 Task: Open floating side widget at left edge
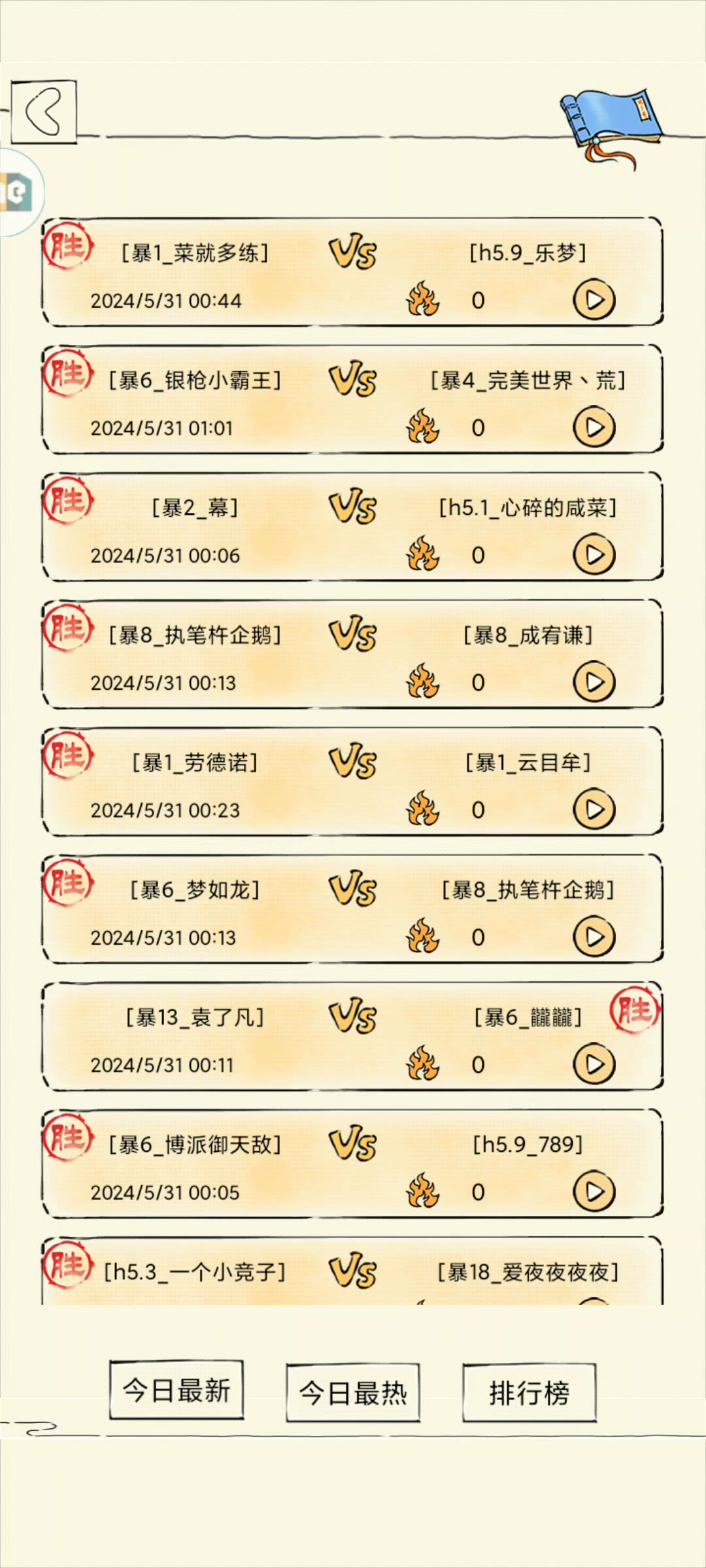18,192
